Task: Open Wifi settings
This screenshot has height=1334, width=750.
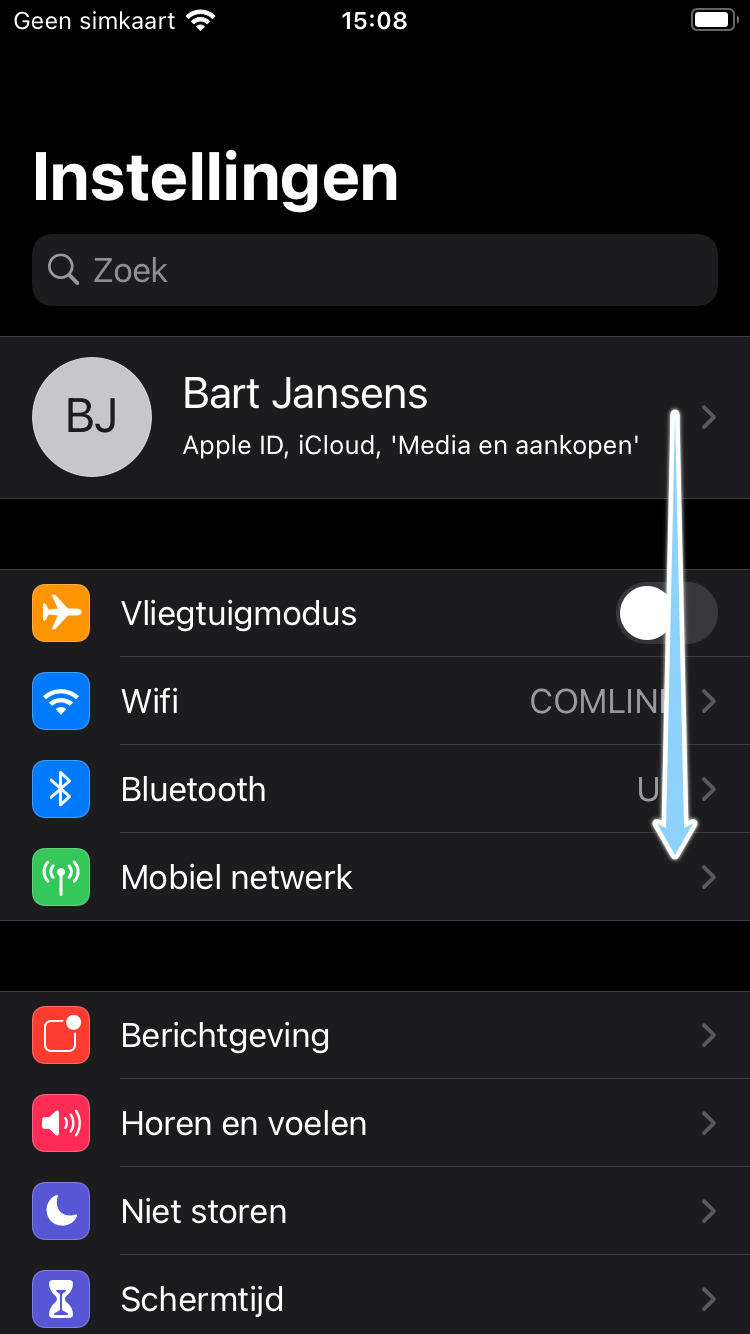Action: [375, 701]
